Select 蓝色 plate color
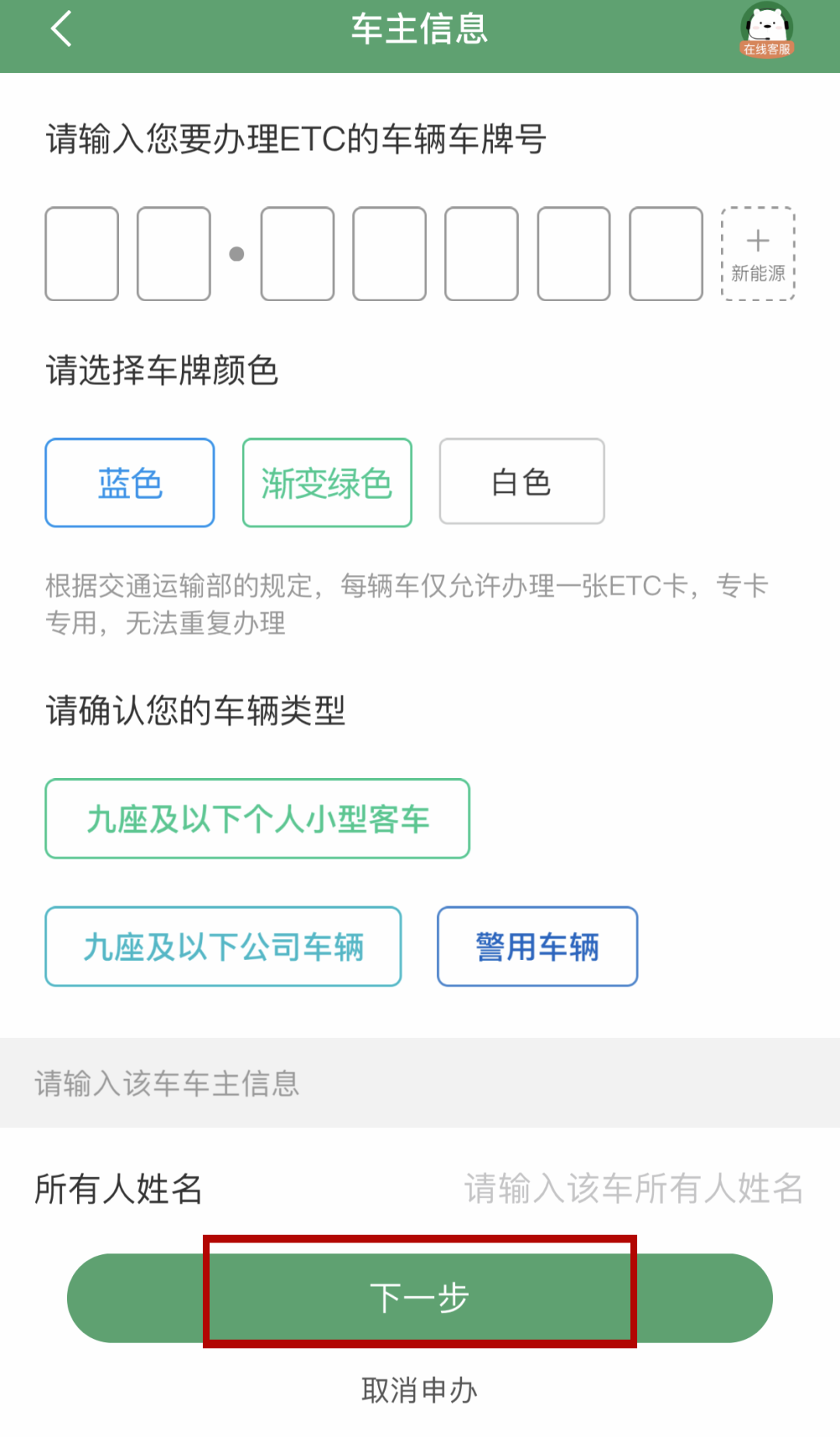840x1437 pixels. 130,482
